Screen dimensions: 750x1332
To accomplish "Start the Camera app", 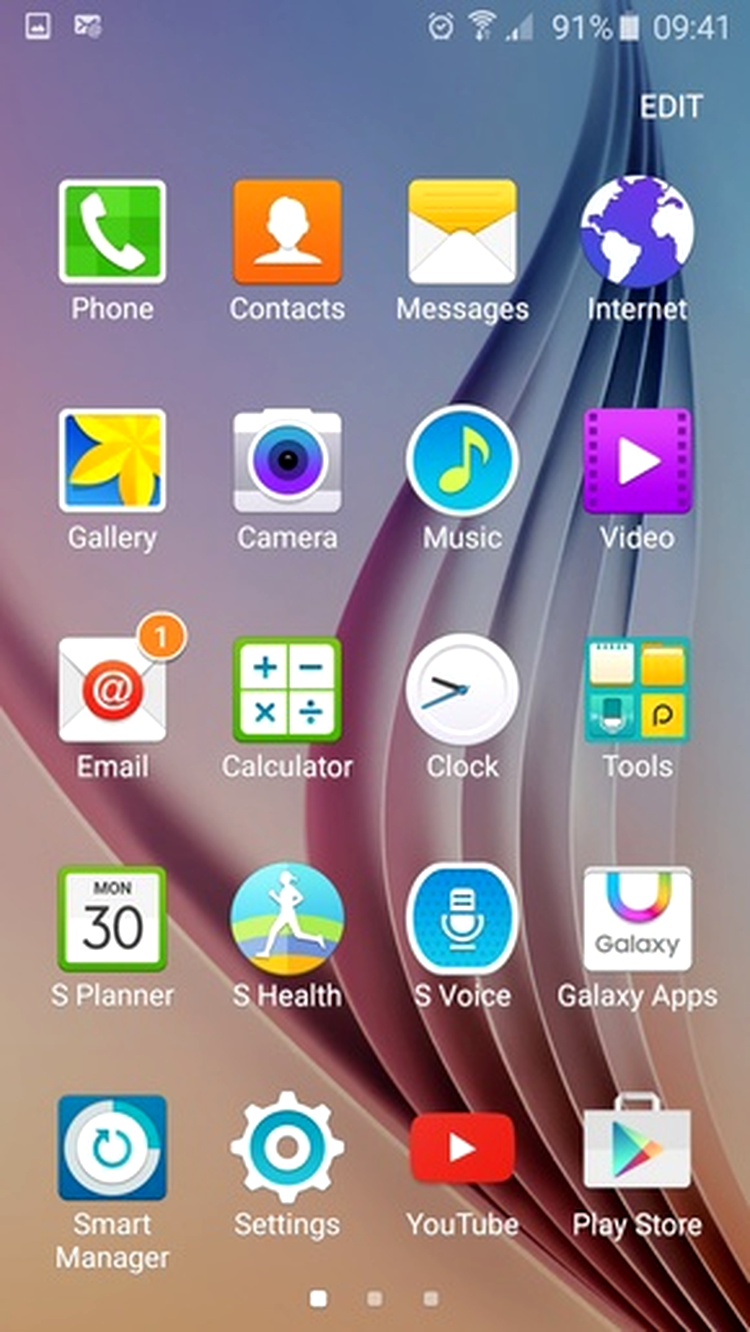I will click(x=287, y=461).
